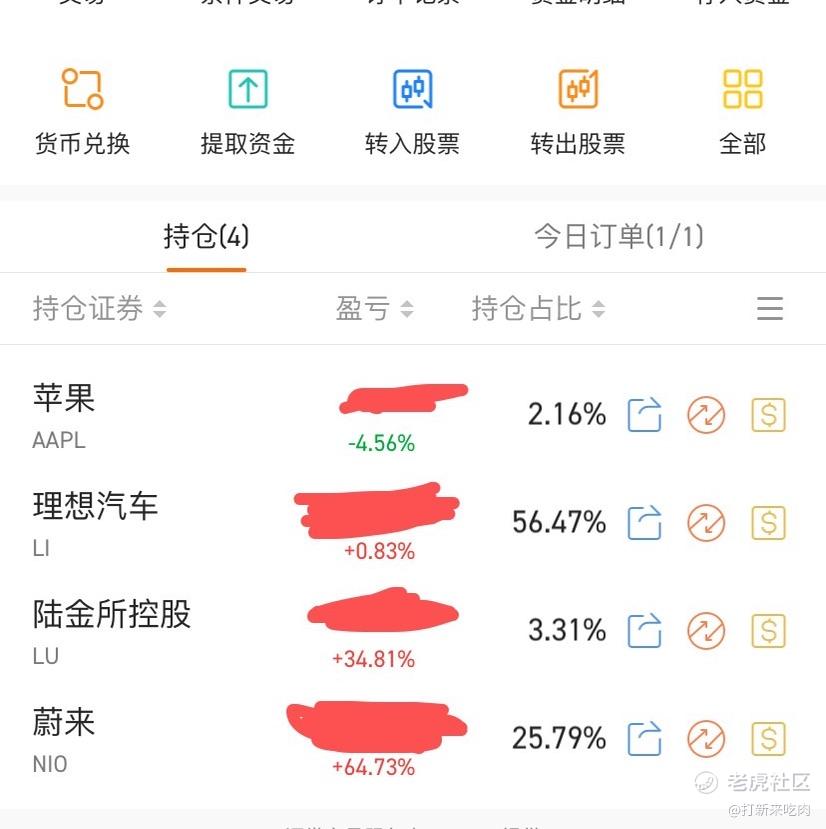Open 货币兑换 currency exchange
The image size is (826, 829).
(x=82, y=112)
